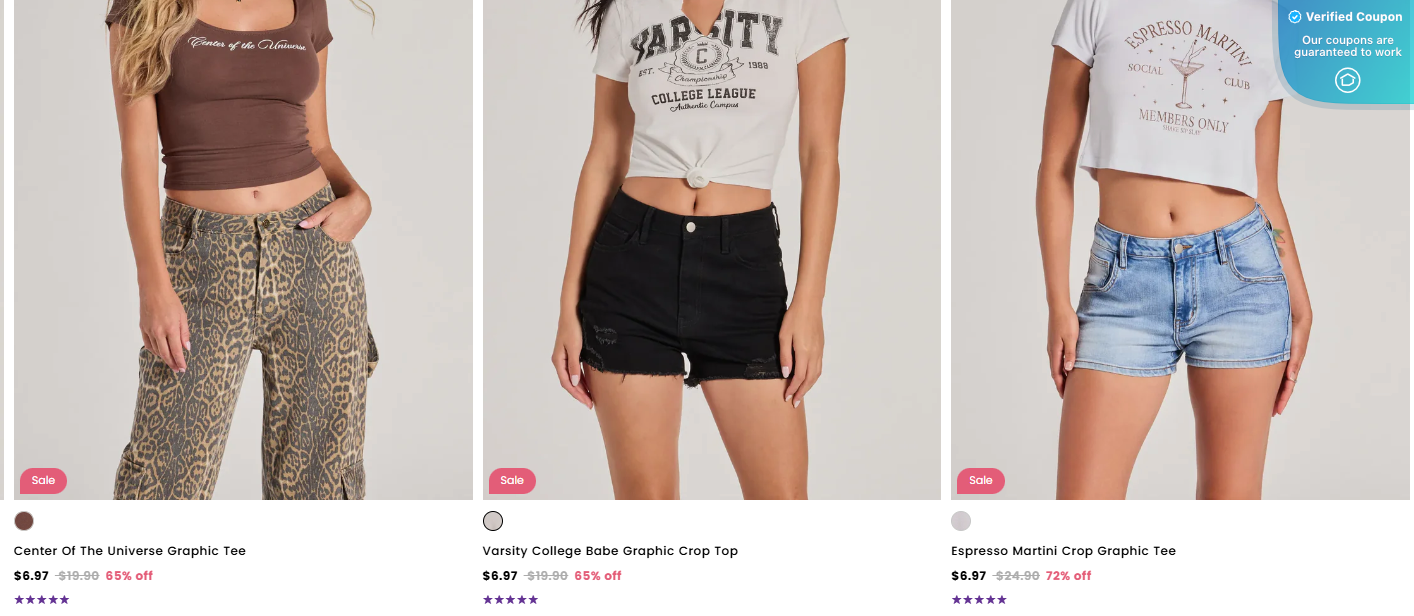This screenshot has height=616, width=1414.
Task: Select gray swatch for Varsity College Babe top
Action: point(493,521)
